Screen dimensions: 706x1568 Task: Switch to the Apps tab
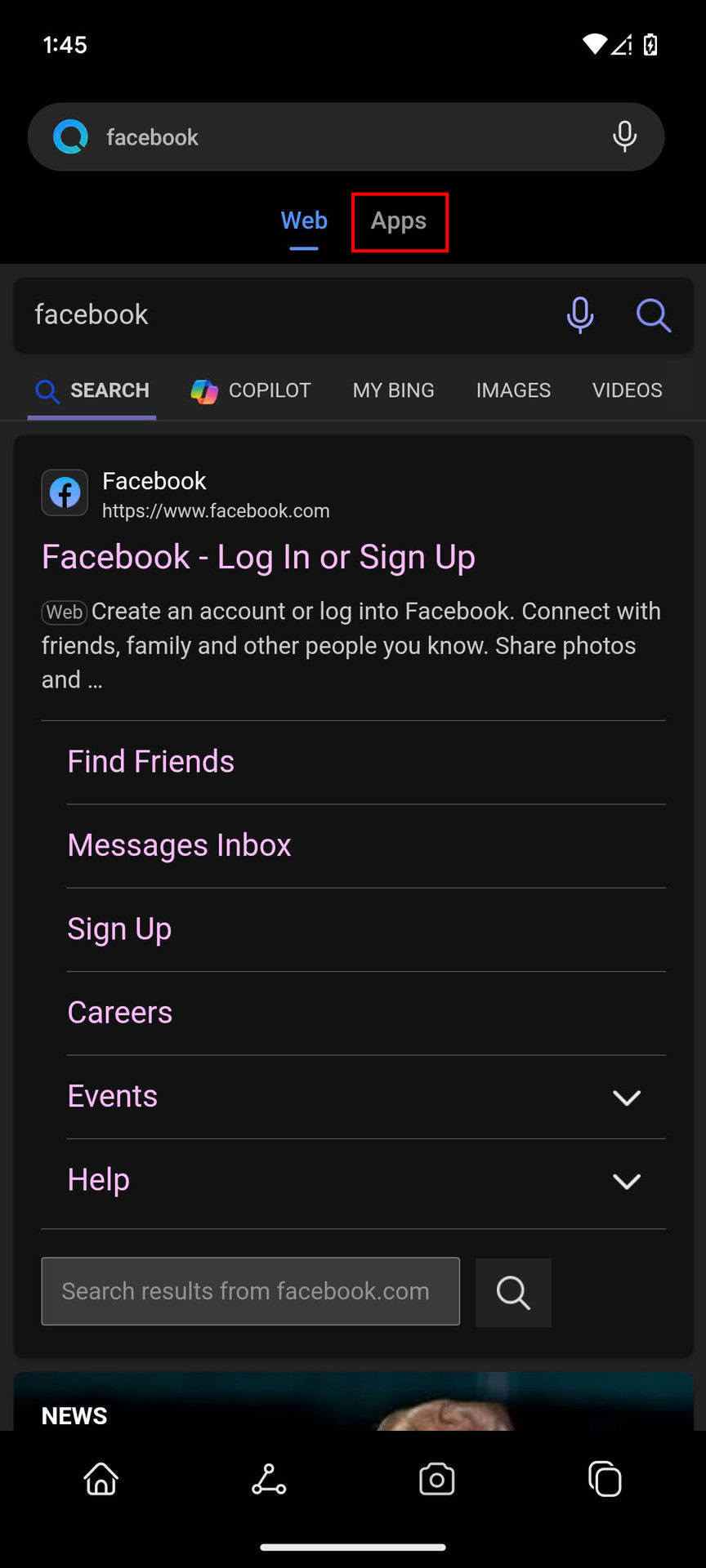[399, 221]
